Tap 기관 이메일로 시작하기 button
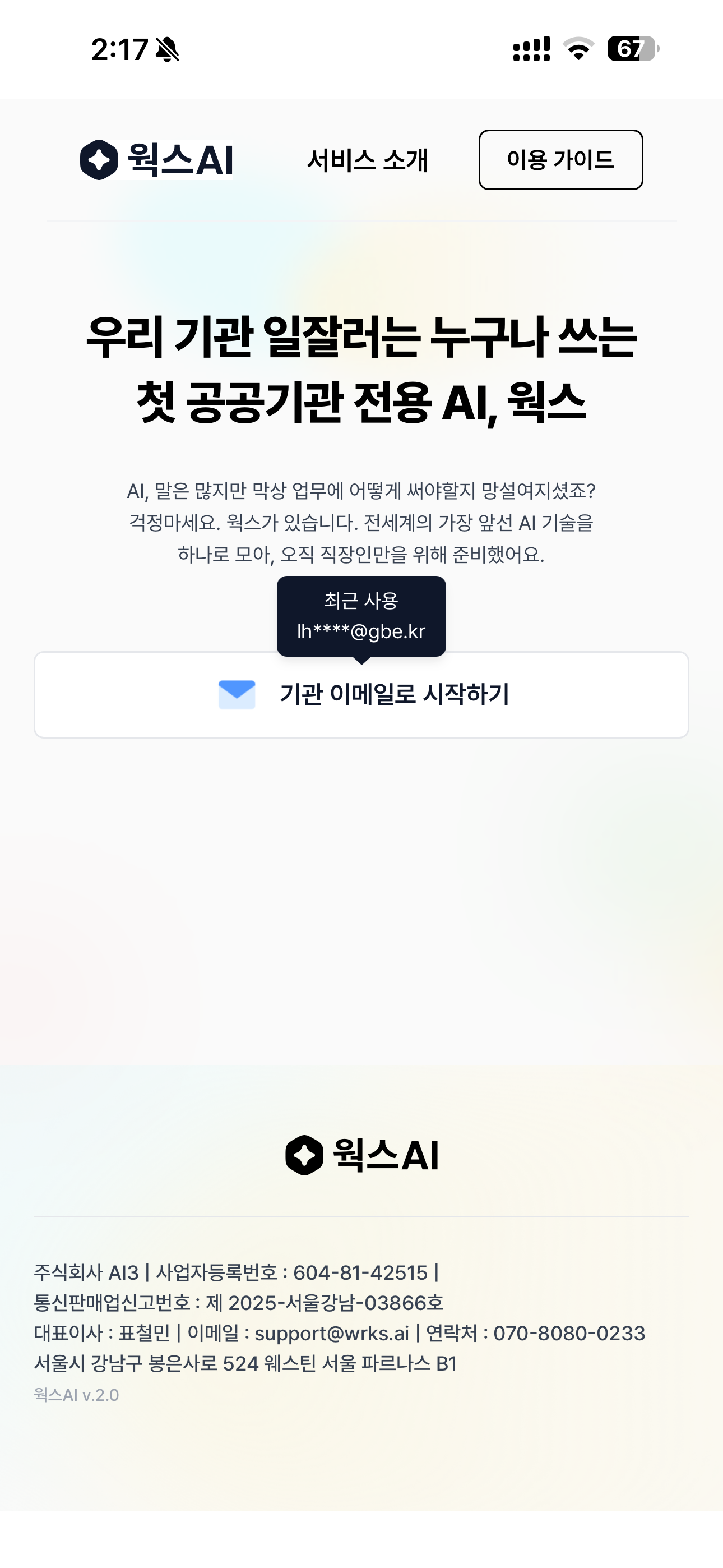The height and width of the screenshot is (1568, 723). pyautogui.click(x=361, y=694)
